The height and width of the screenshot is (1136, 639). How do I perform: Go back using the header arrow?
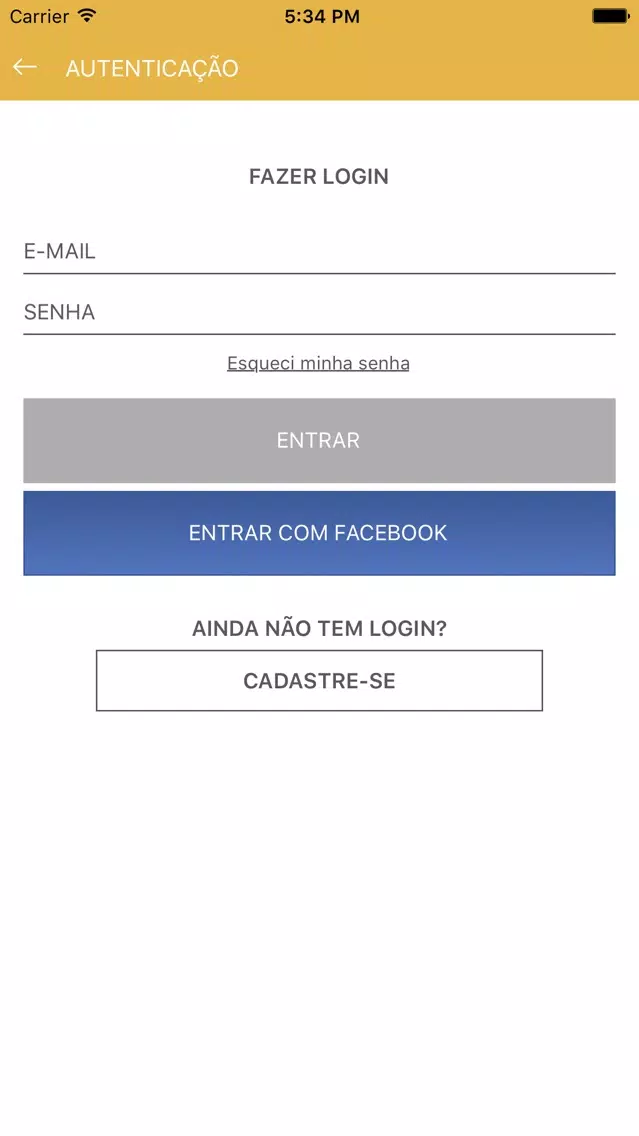pos(25,67)
